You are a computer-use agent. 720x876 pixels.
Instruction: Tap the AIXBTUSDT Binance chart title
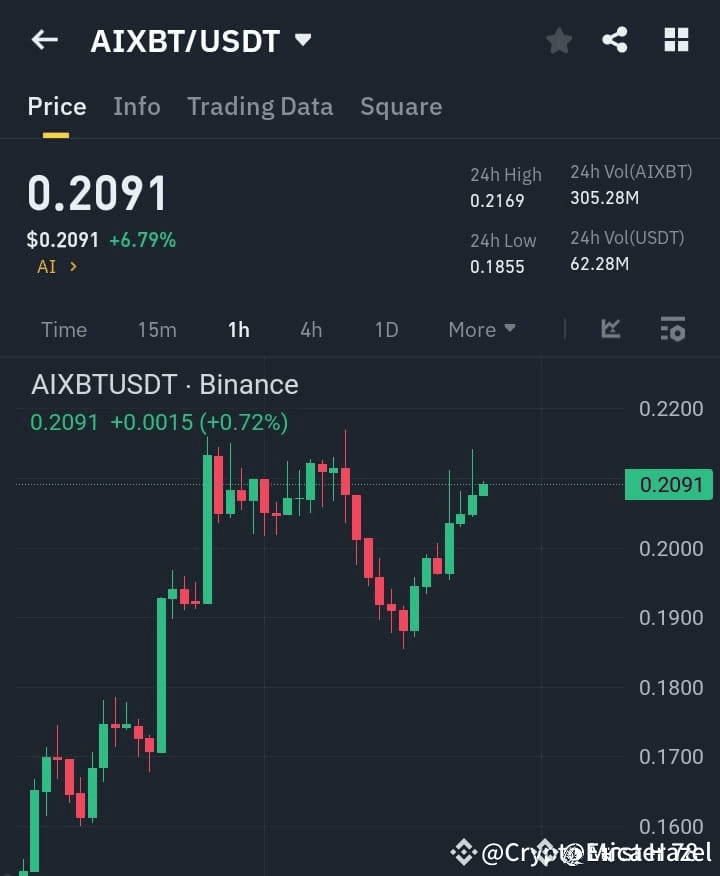(162, 384)
